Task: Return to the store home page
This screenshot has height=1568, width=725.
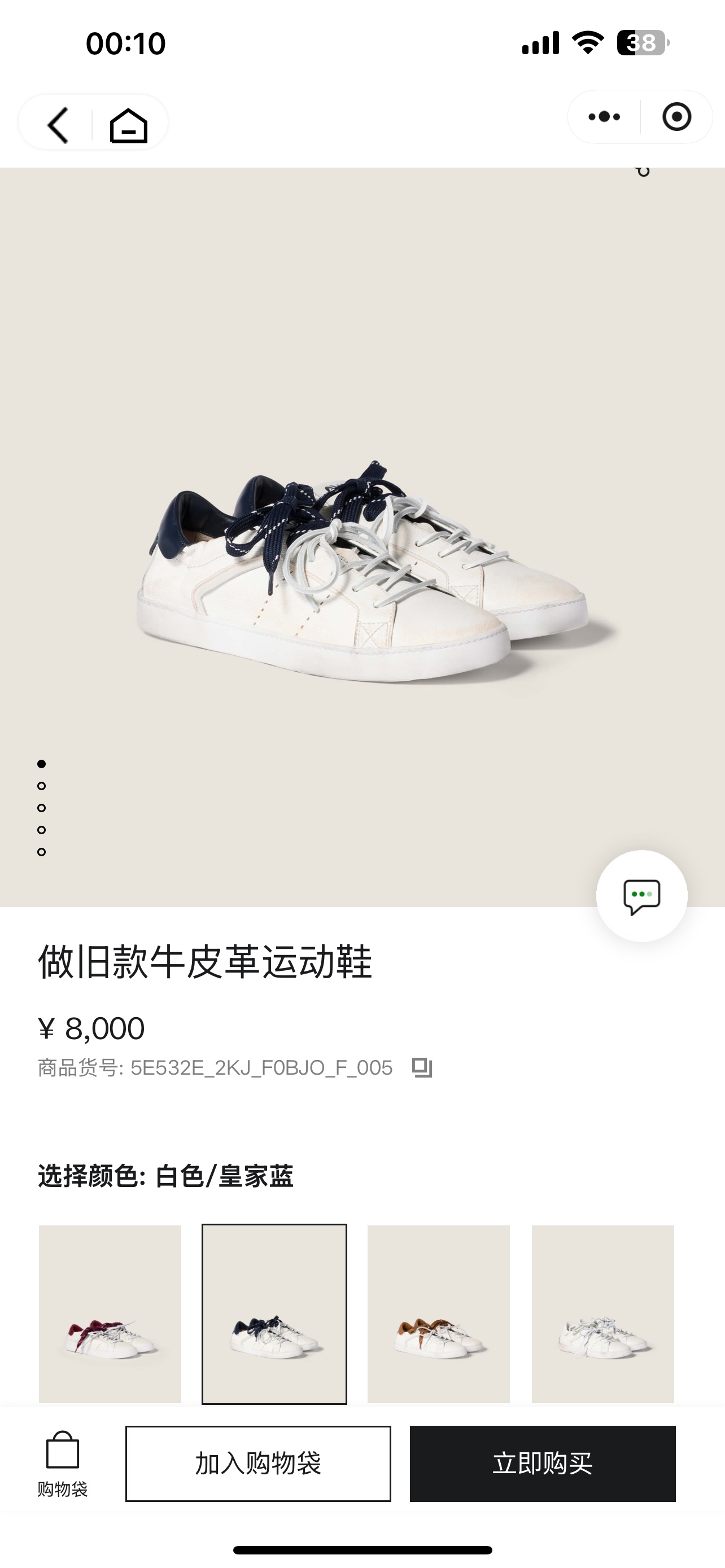Action: 128,125
